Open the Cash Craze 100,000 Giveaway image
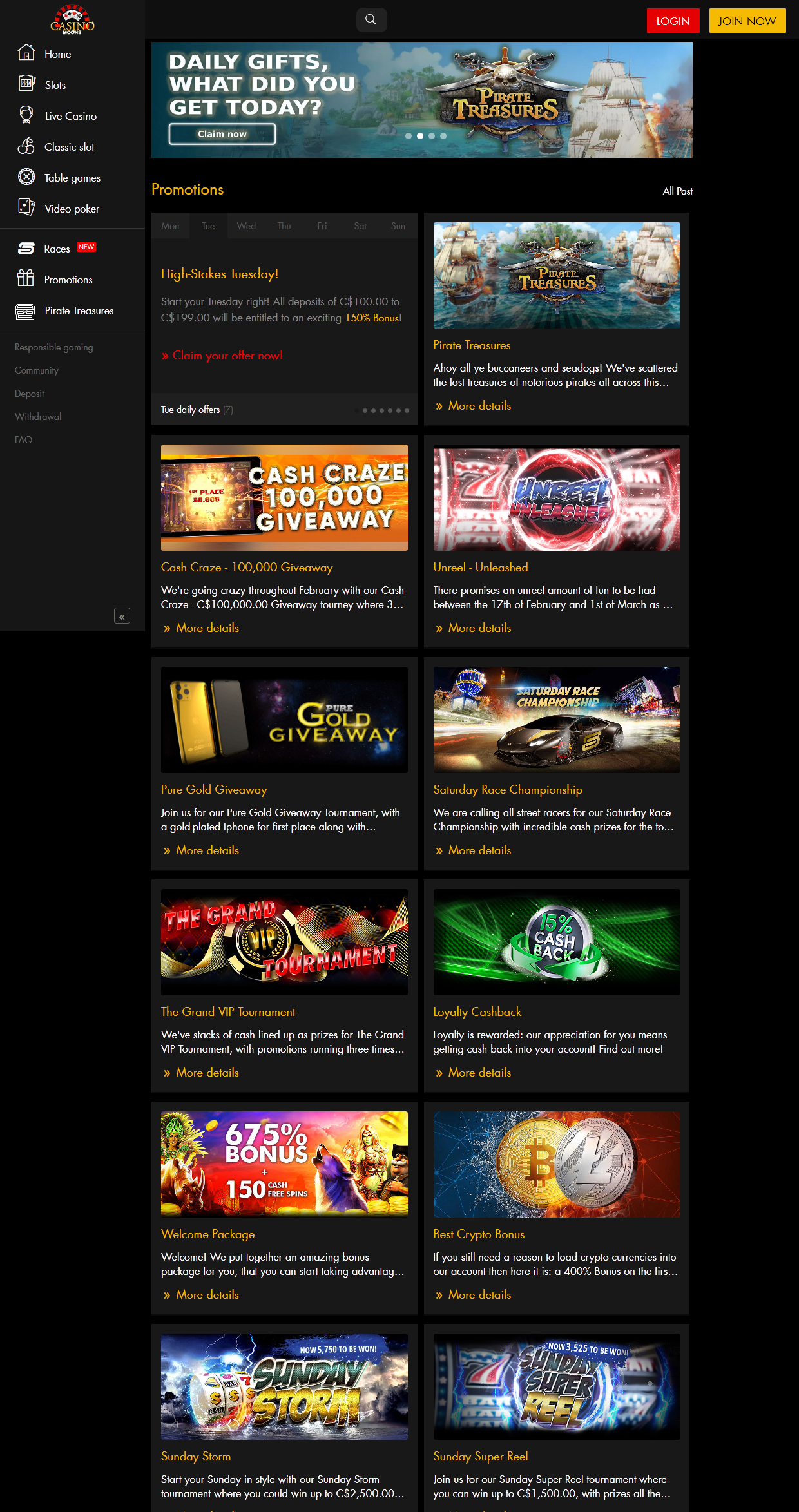 coord(284,497)
